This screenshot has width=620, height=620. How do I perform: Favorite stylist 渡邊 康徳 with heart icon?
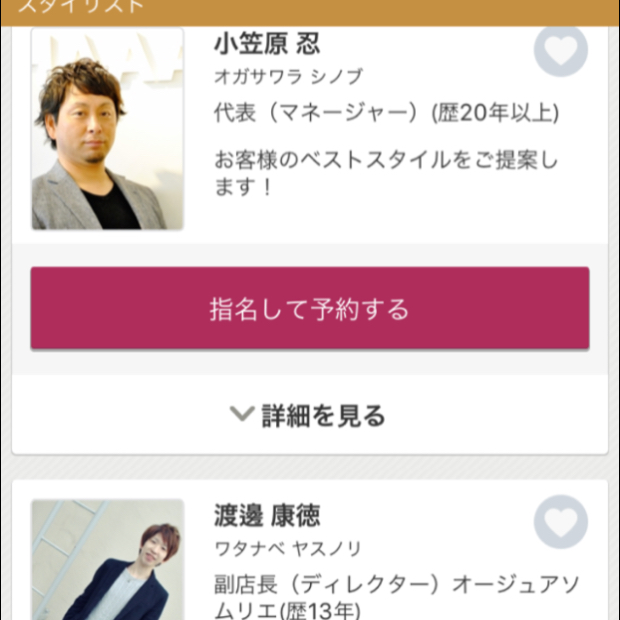click(x=561, y=522)
